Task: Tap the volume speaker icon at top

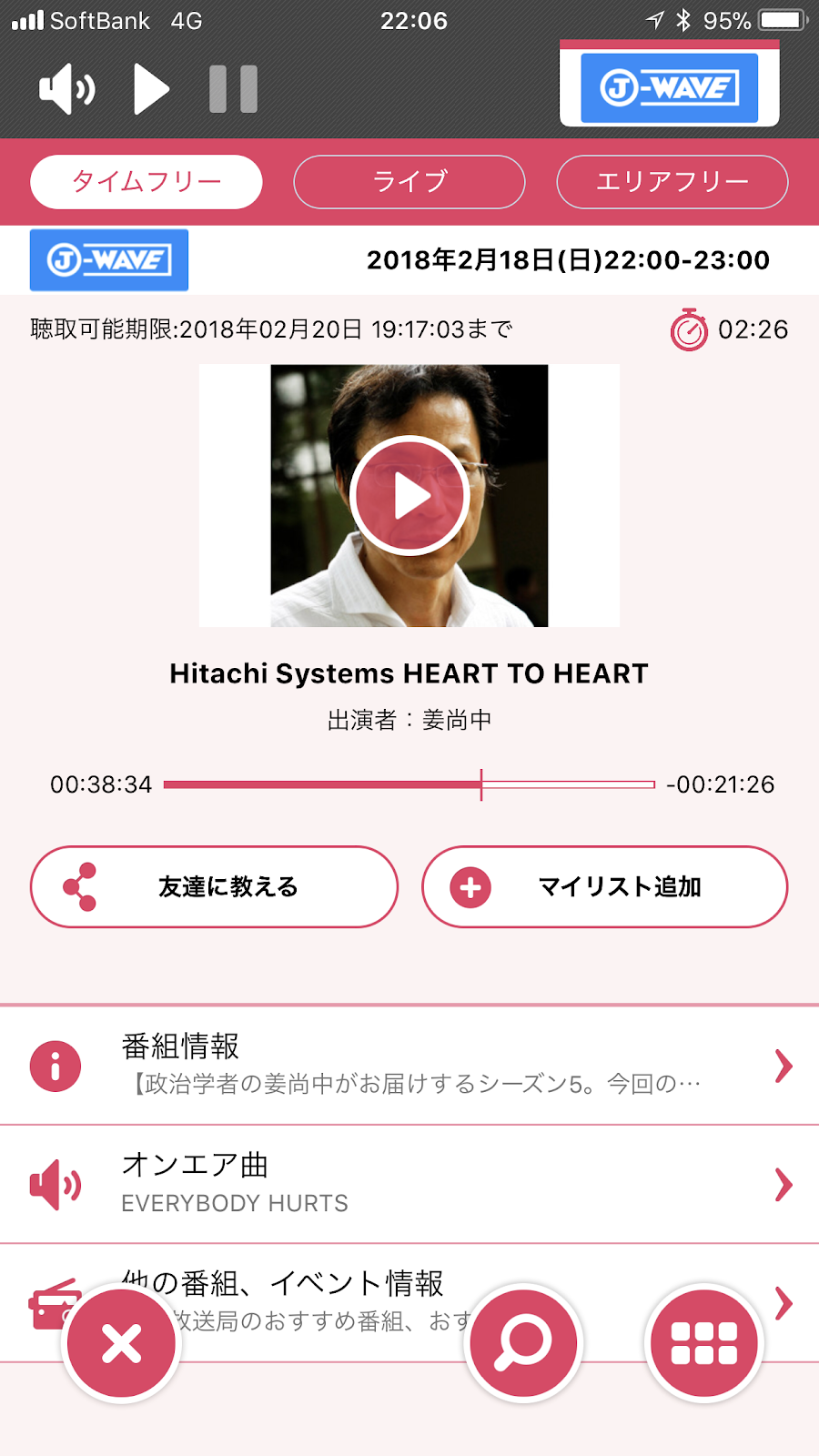Action: (x=66, y=89)
